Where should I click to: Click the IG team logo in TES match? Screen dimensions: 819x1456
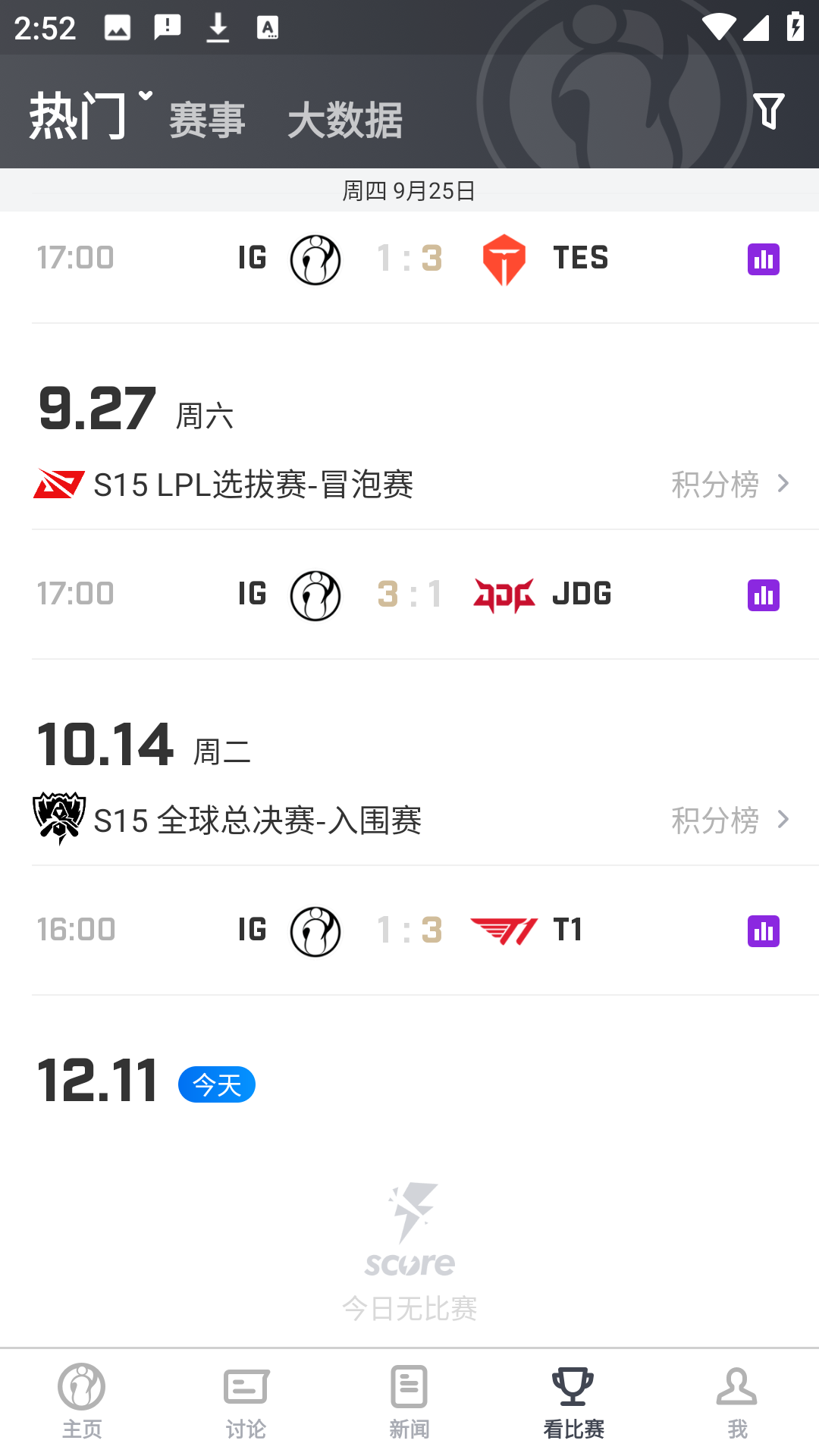click(315, 259)
